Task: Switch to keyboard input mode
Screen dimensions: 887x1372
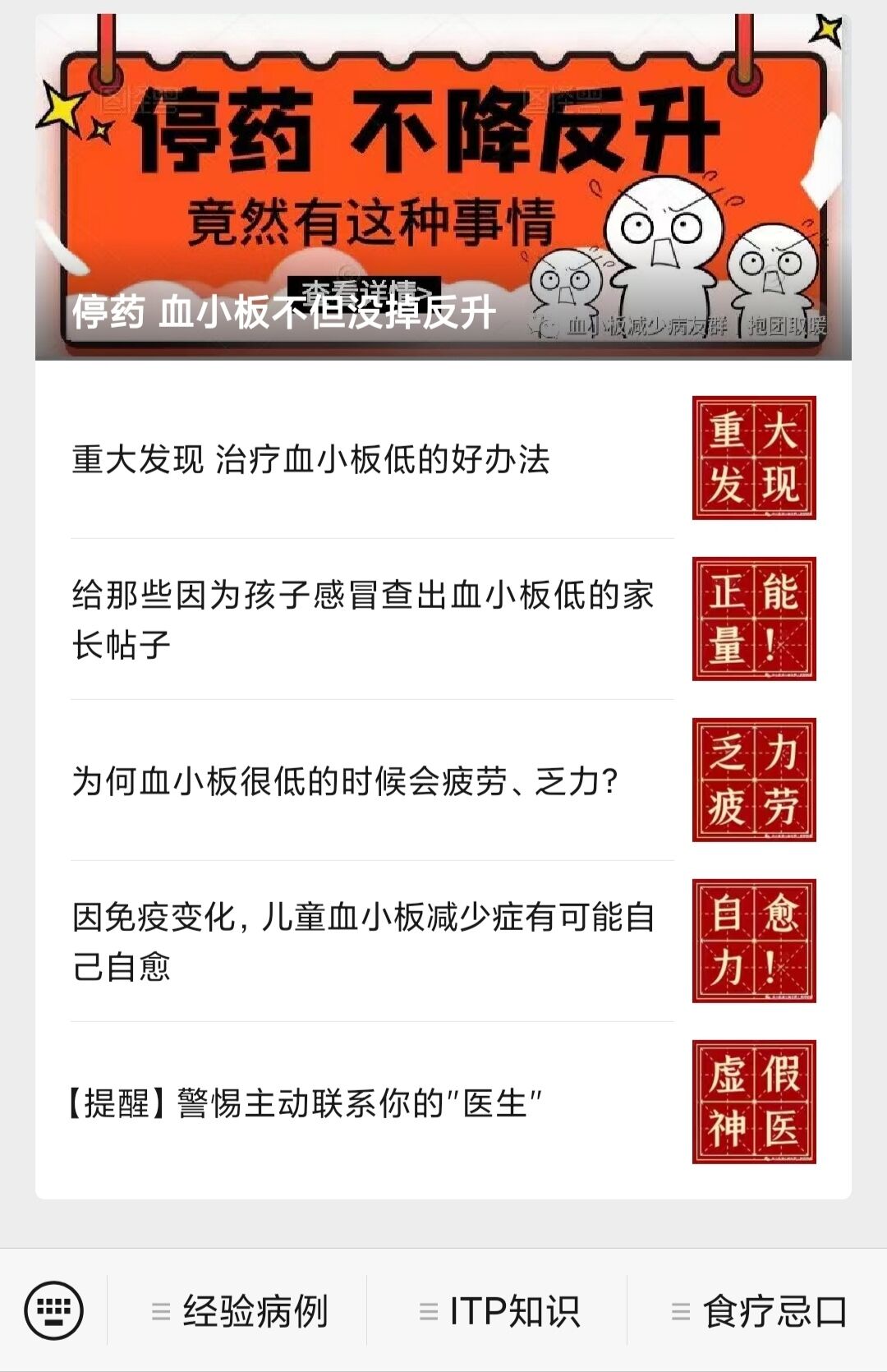Action: (x=53, y=1310)
